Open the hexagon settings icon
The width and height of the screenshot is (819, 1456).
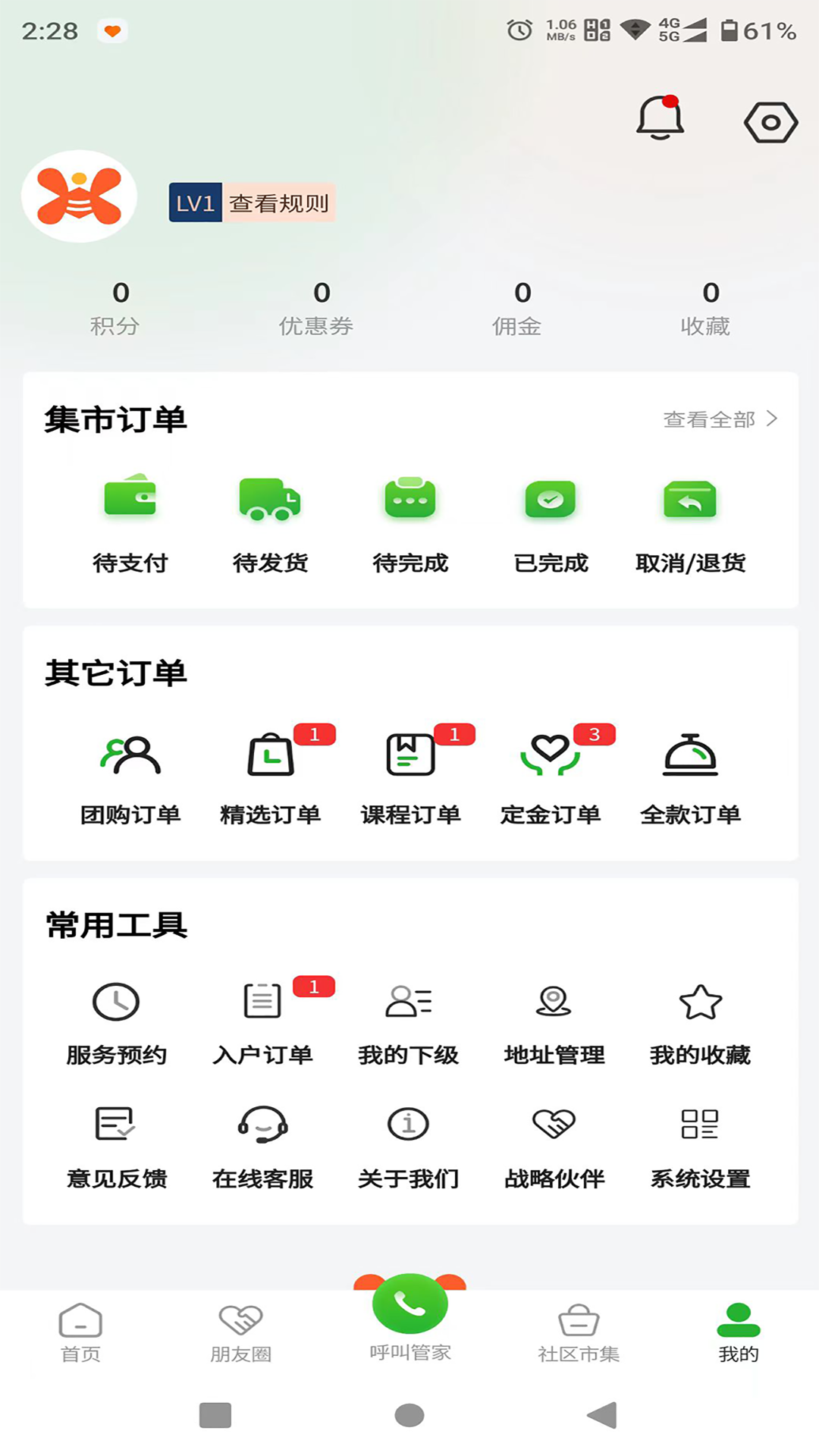(x=770, y=122)
